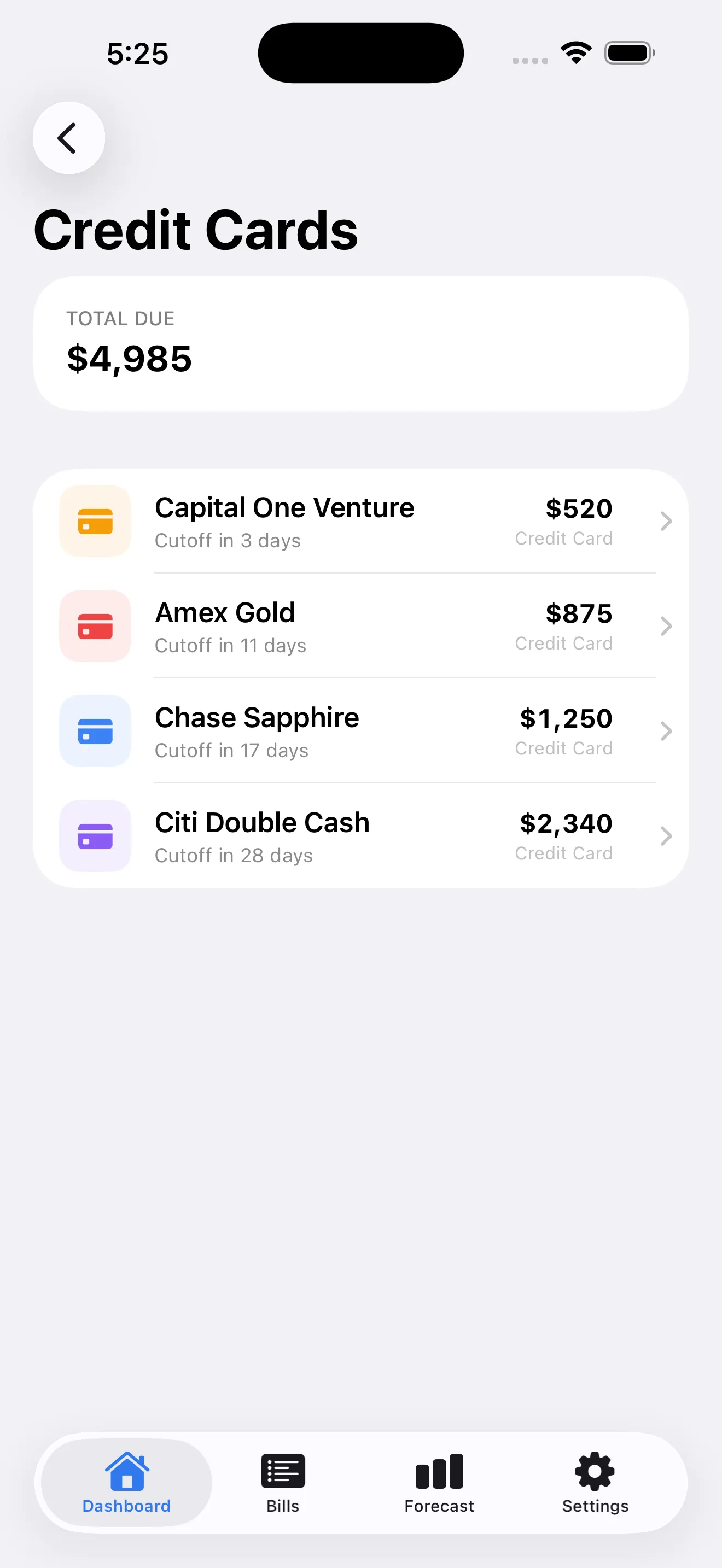The height and width of the screenshot is (1568, 722).
Task: Open Citi Double Cash details chevron
Action: pos(666,836)
